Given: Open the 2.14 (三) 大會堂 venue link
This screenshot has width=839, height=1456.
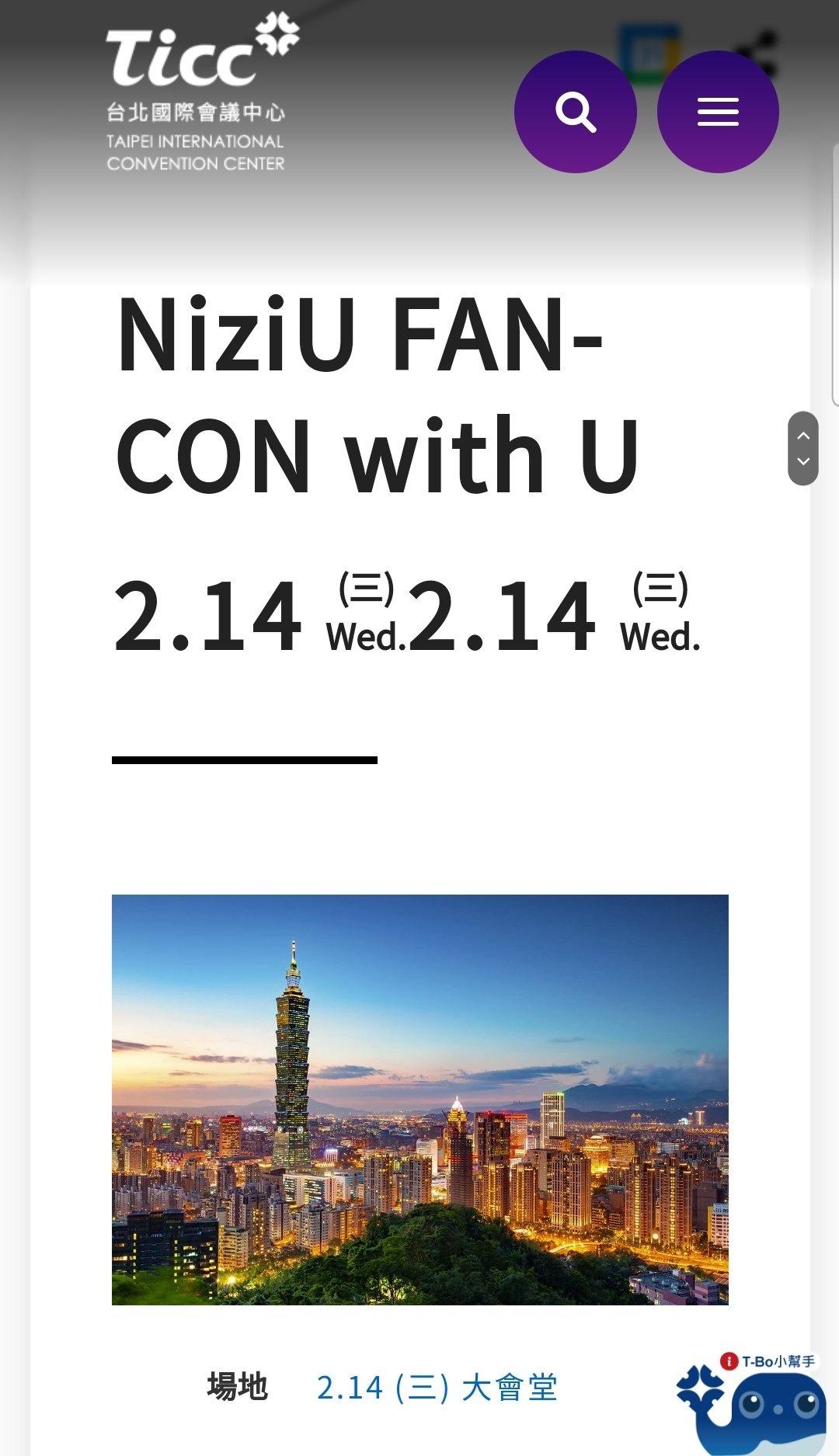Looking at the screenshot, I should click(x=437, y=1387).
